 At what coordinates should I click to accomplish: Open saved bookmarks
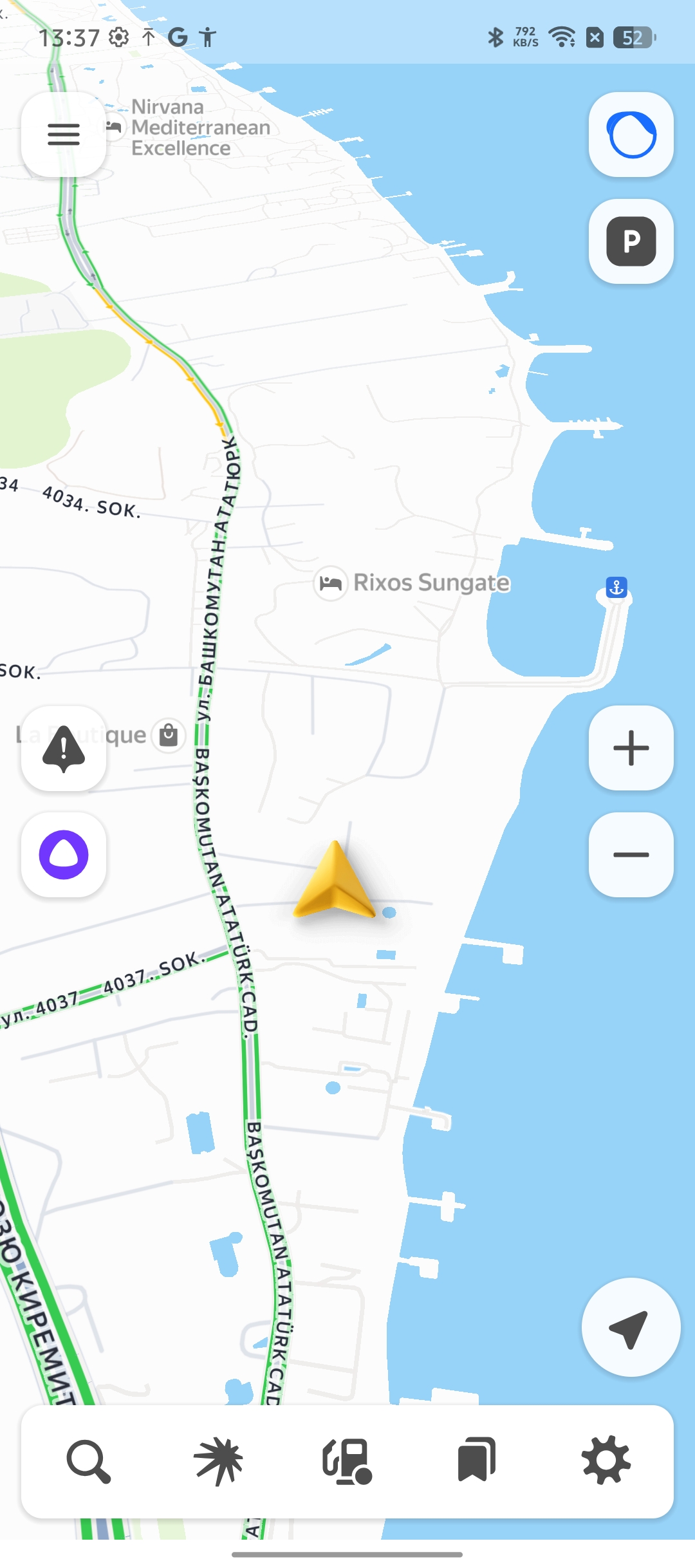click(x=477, y=1461)
